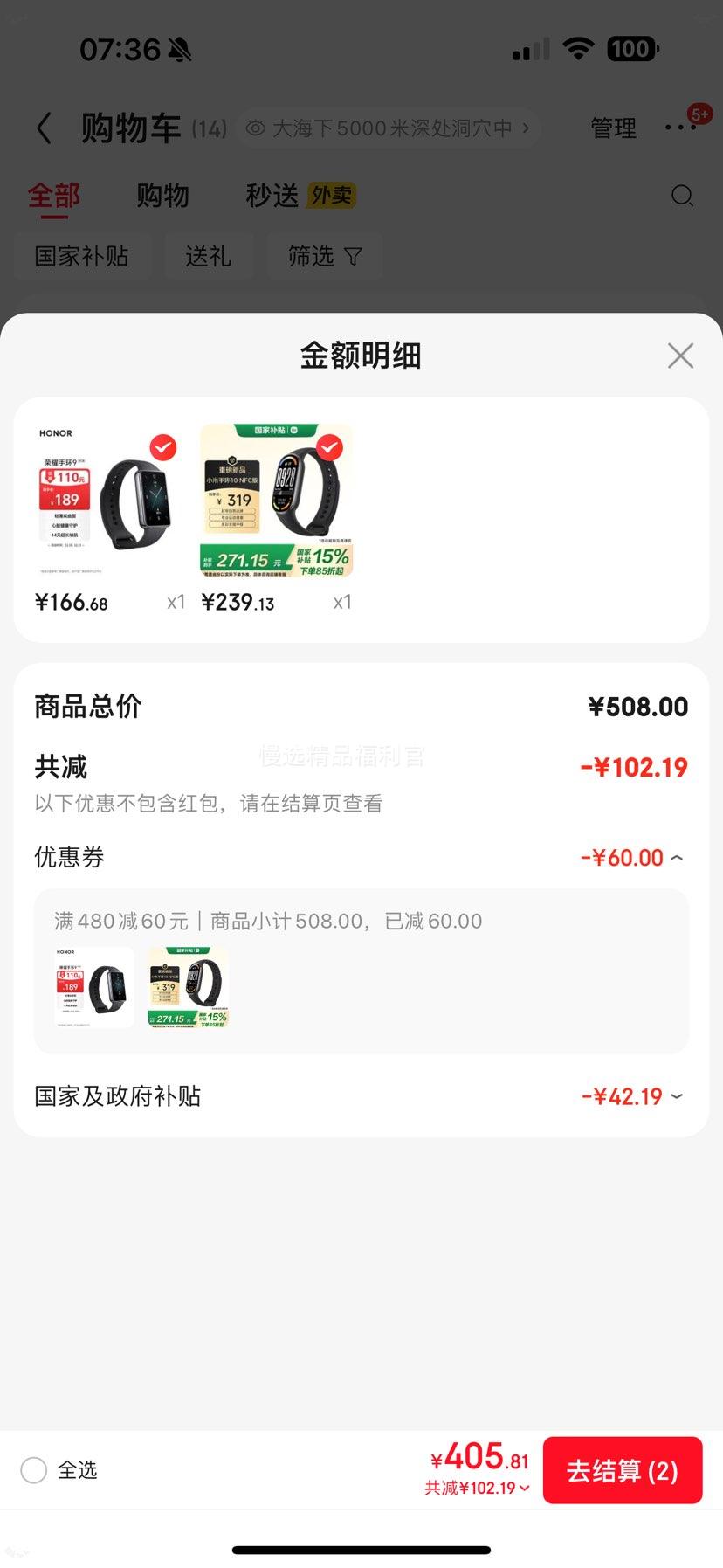Screen dimensions: 723x1568
Task: Collapse the 优惠券 coupon section chevron
Action: (677, 857)
